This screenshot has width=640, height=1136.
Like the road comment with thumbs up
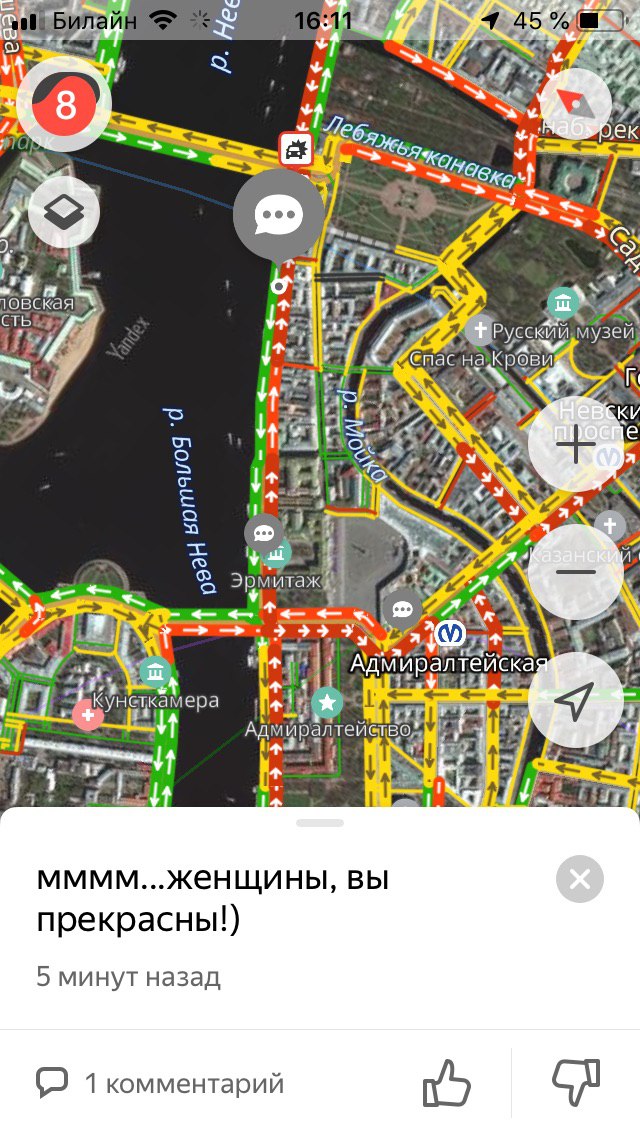click(446, 1083)
